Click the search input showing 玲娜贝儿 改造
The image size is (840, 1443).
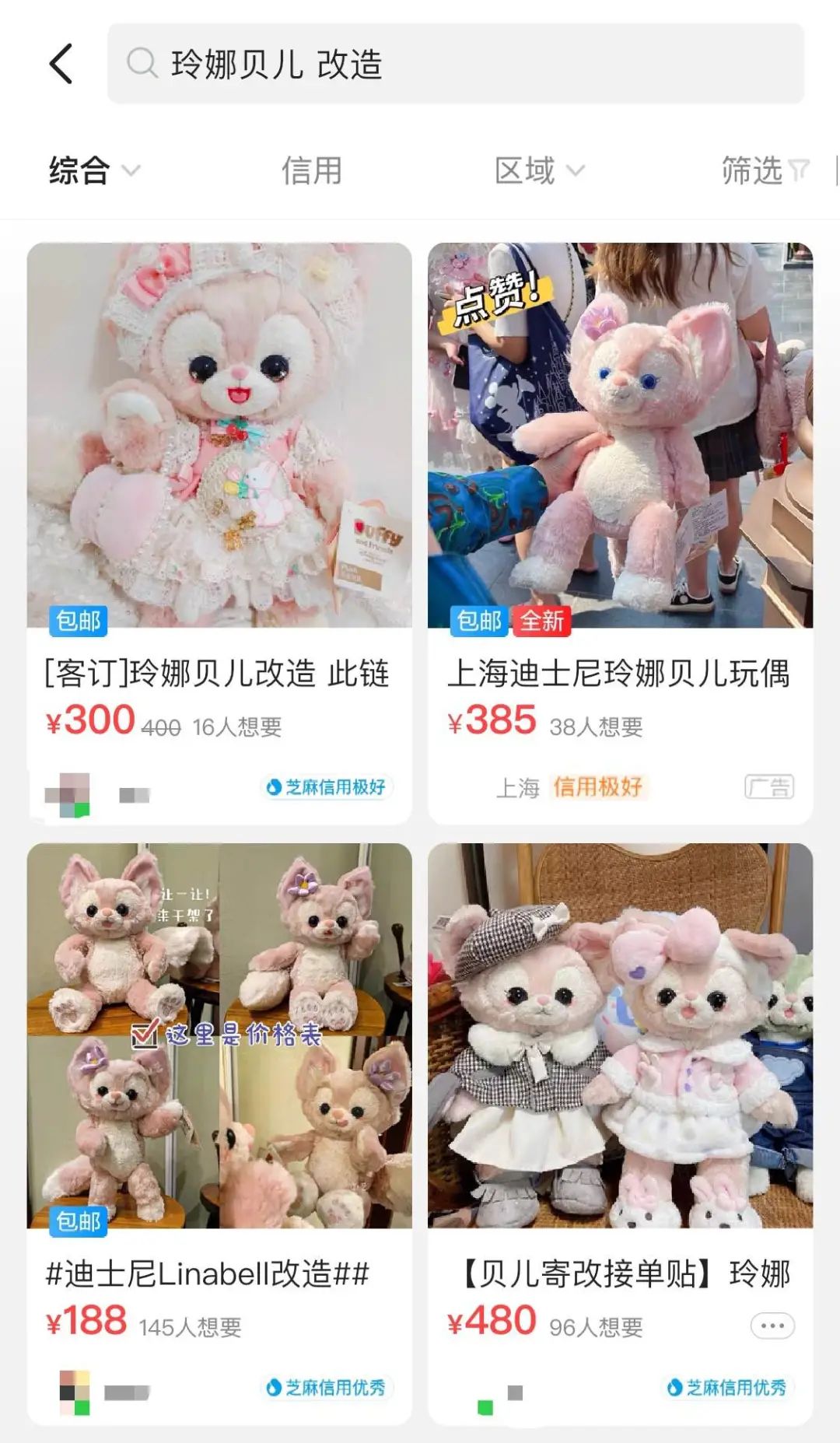(389, 66)
